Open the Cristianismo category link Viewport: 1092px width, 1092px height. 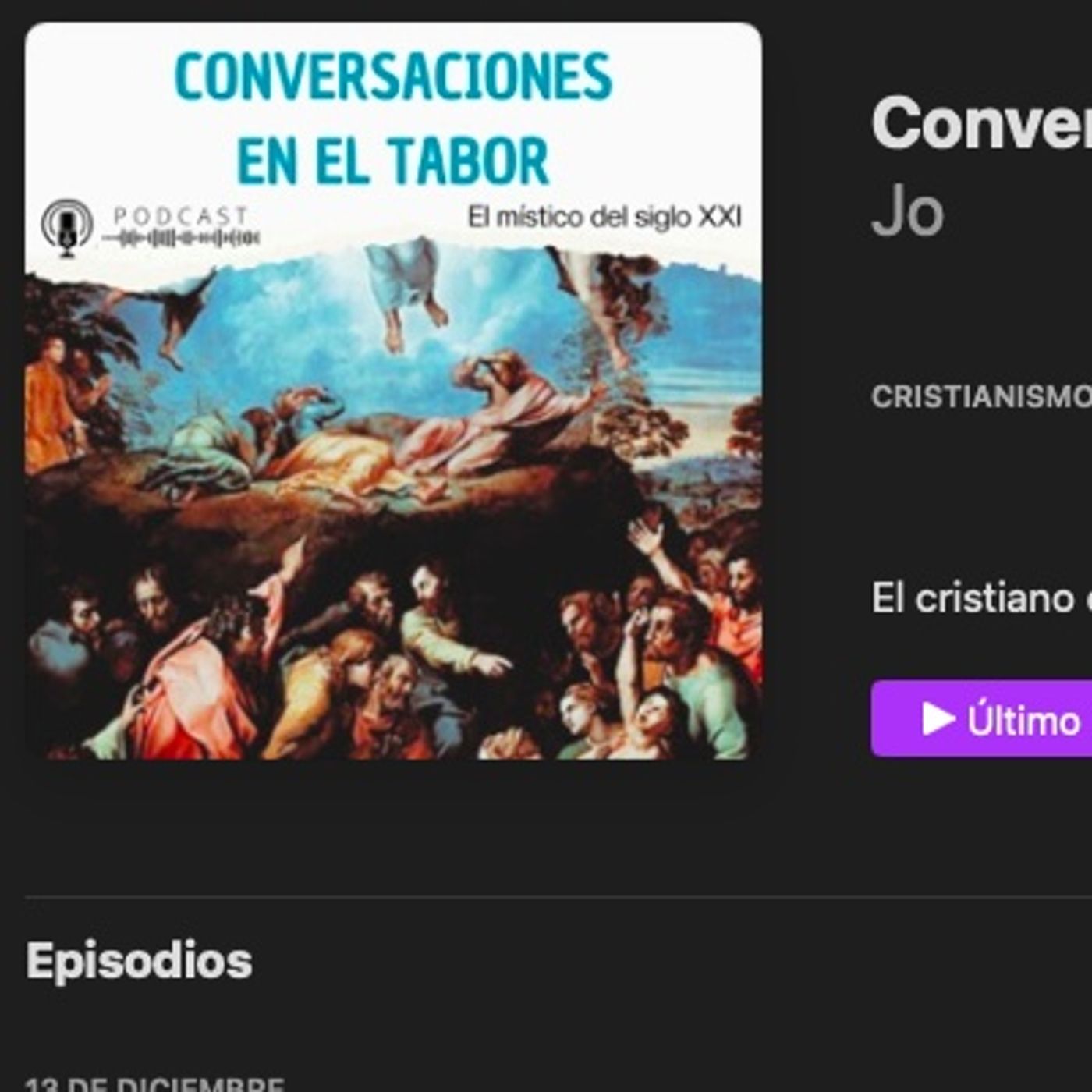pos(980,397)
